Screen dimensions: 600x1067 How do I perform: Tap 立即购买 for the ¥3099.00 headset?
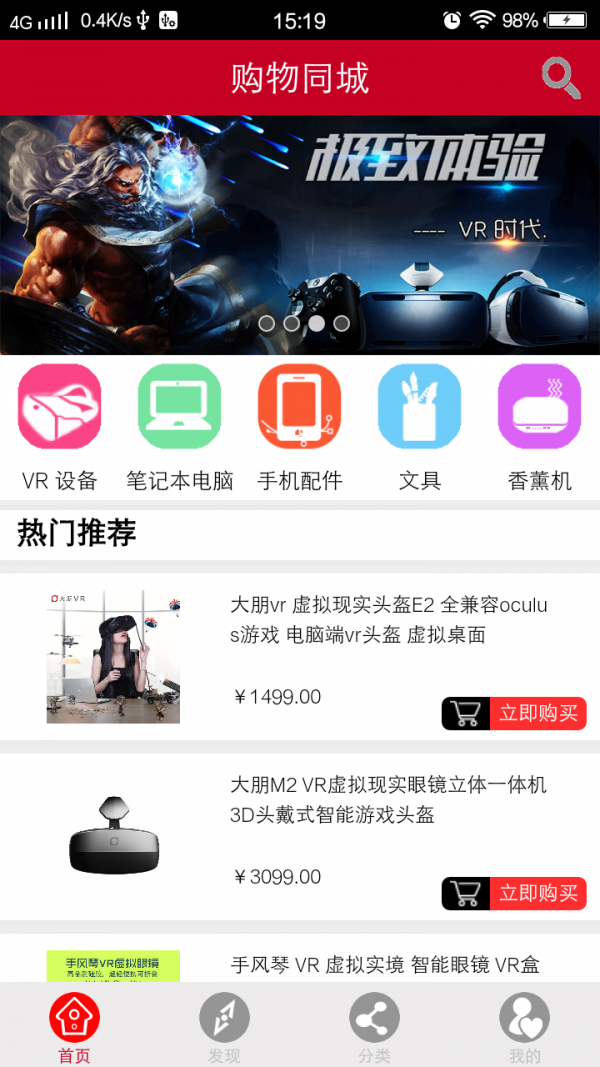pos(514,893)
